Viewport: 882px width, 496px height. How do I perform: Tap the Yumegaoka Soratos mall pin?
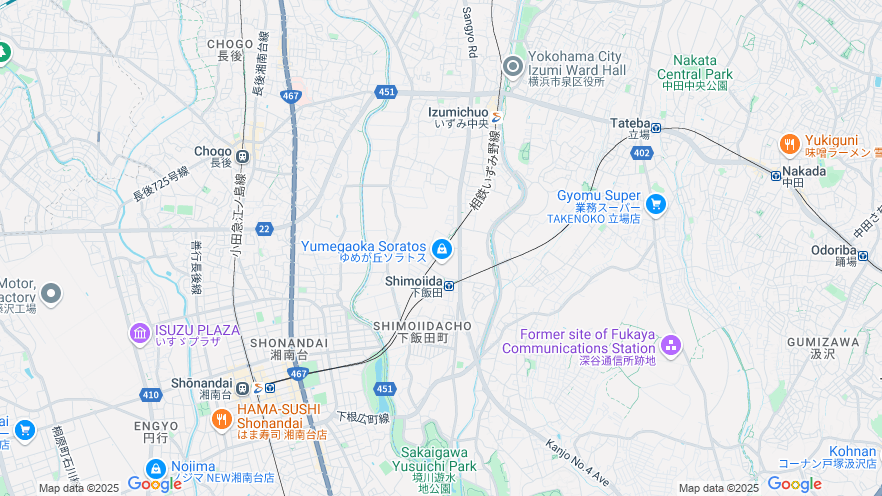point(442,248)
